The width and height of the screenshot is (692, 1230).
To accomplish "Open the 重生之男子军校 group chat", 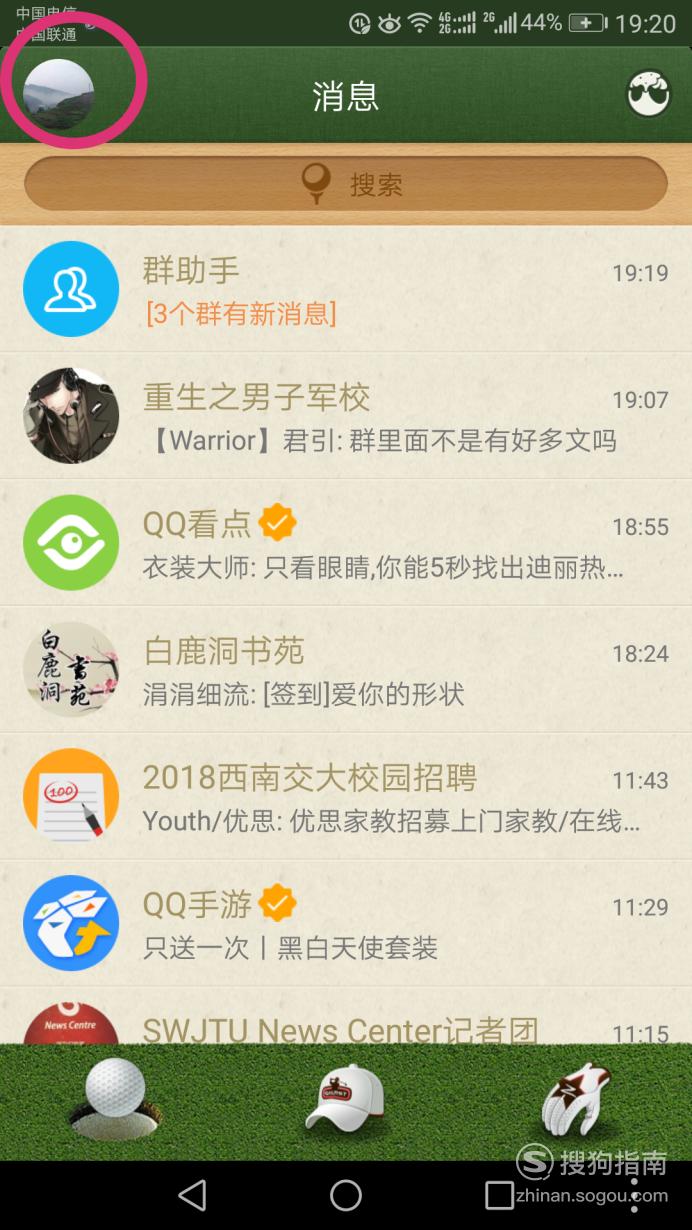I will 346,416.
